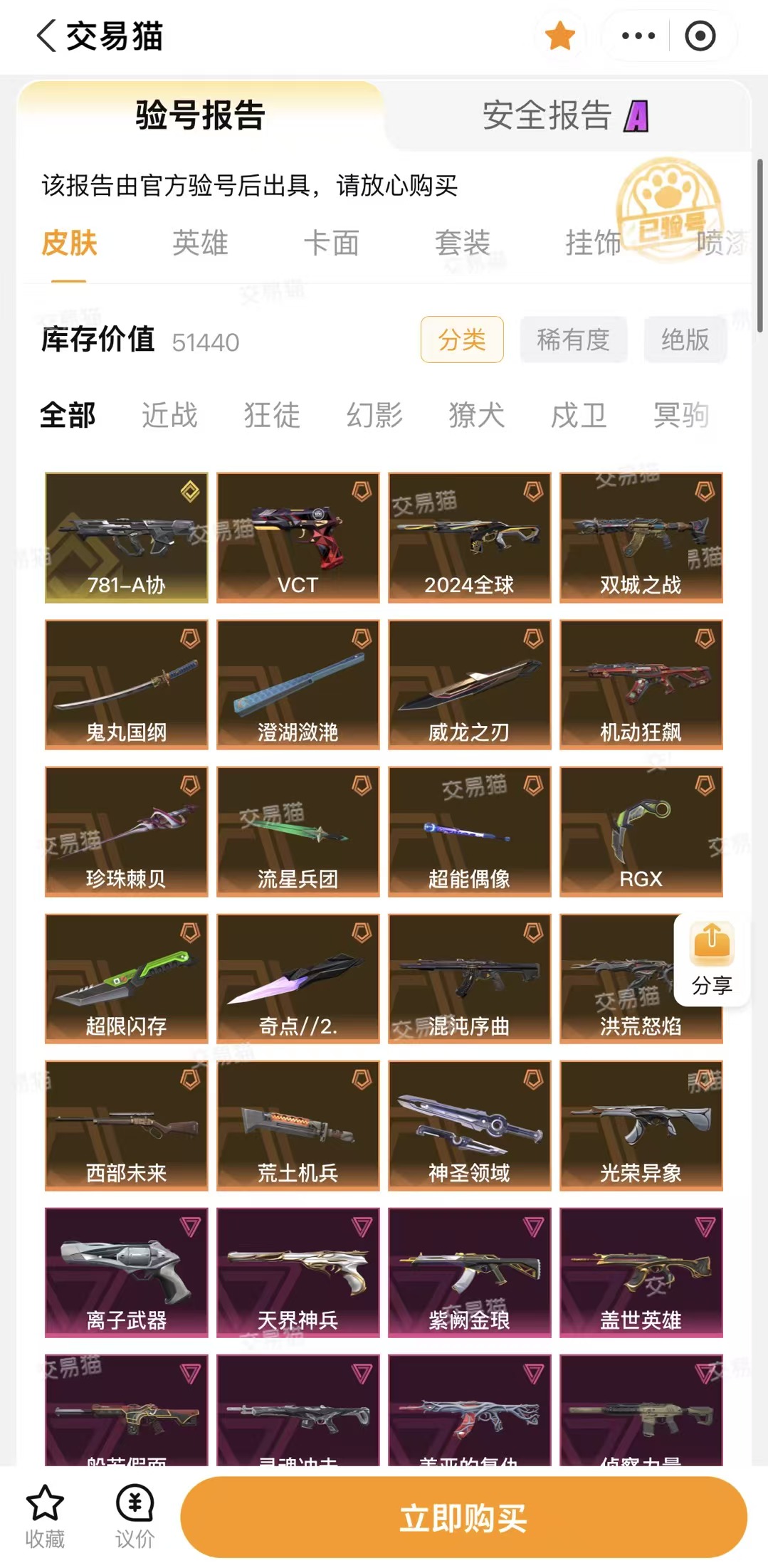Switch to 挂饰 category tab
Image resolution: width=768 pixels, height=1568 pixels.
point(594,243)
